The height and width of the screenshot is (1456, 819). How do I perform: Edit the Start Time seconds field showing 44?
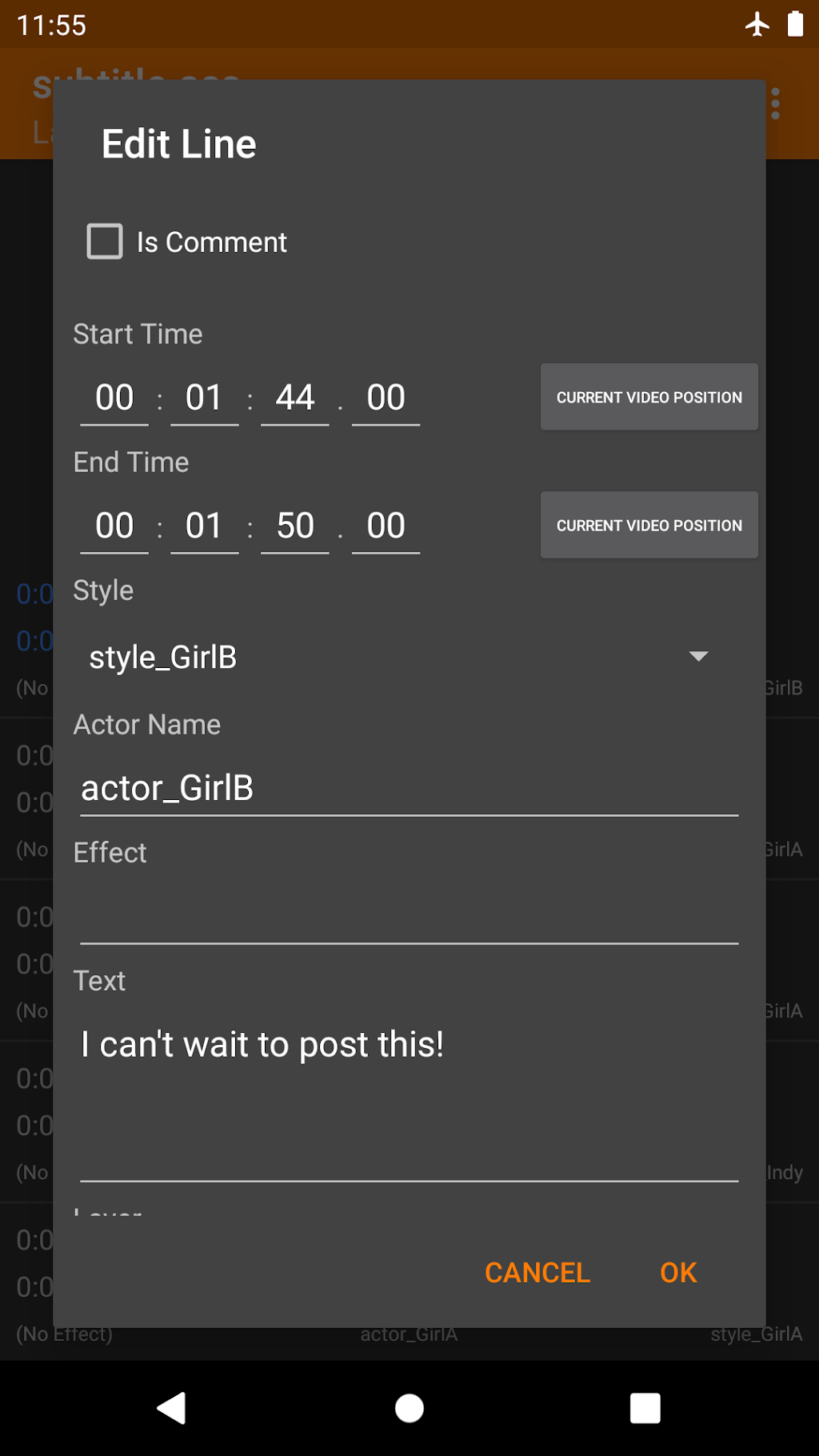click(295, 398)
